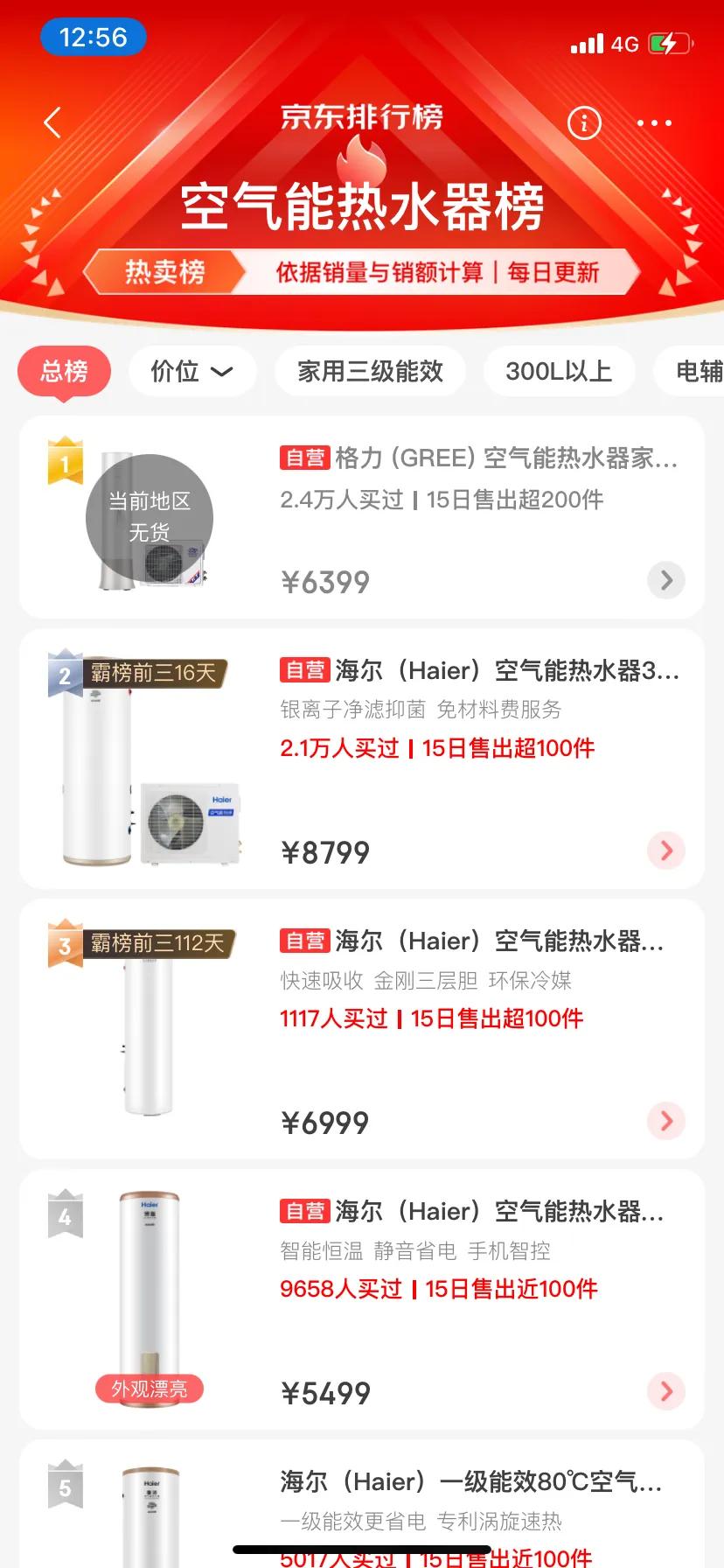Open the rank 5 Haier 一级能效80℃ heater

(470, 1482)
